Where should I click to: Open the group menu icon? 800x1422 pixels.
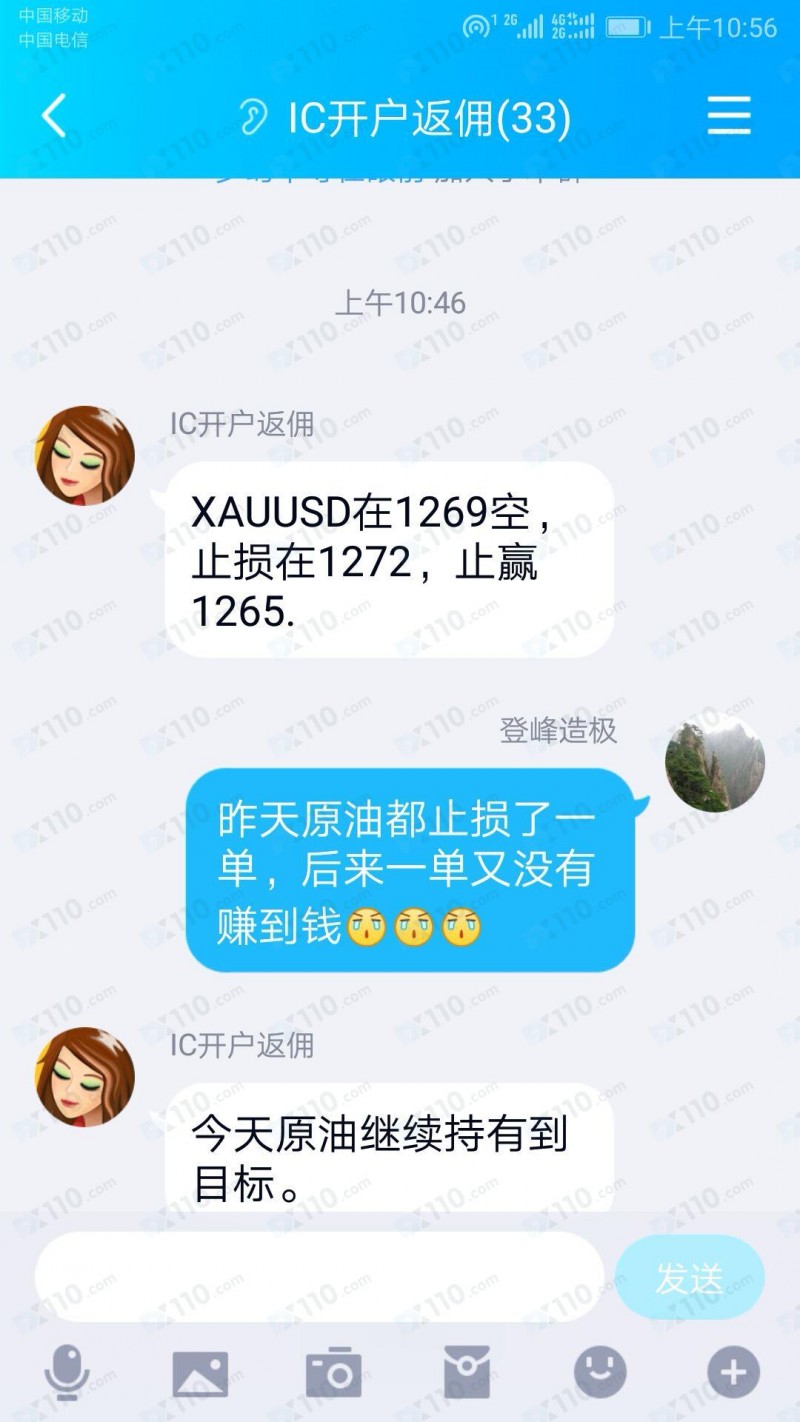pos(729,117)
